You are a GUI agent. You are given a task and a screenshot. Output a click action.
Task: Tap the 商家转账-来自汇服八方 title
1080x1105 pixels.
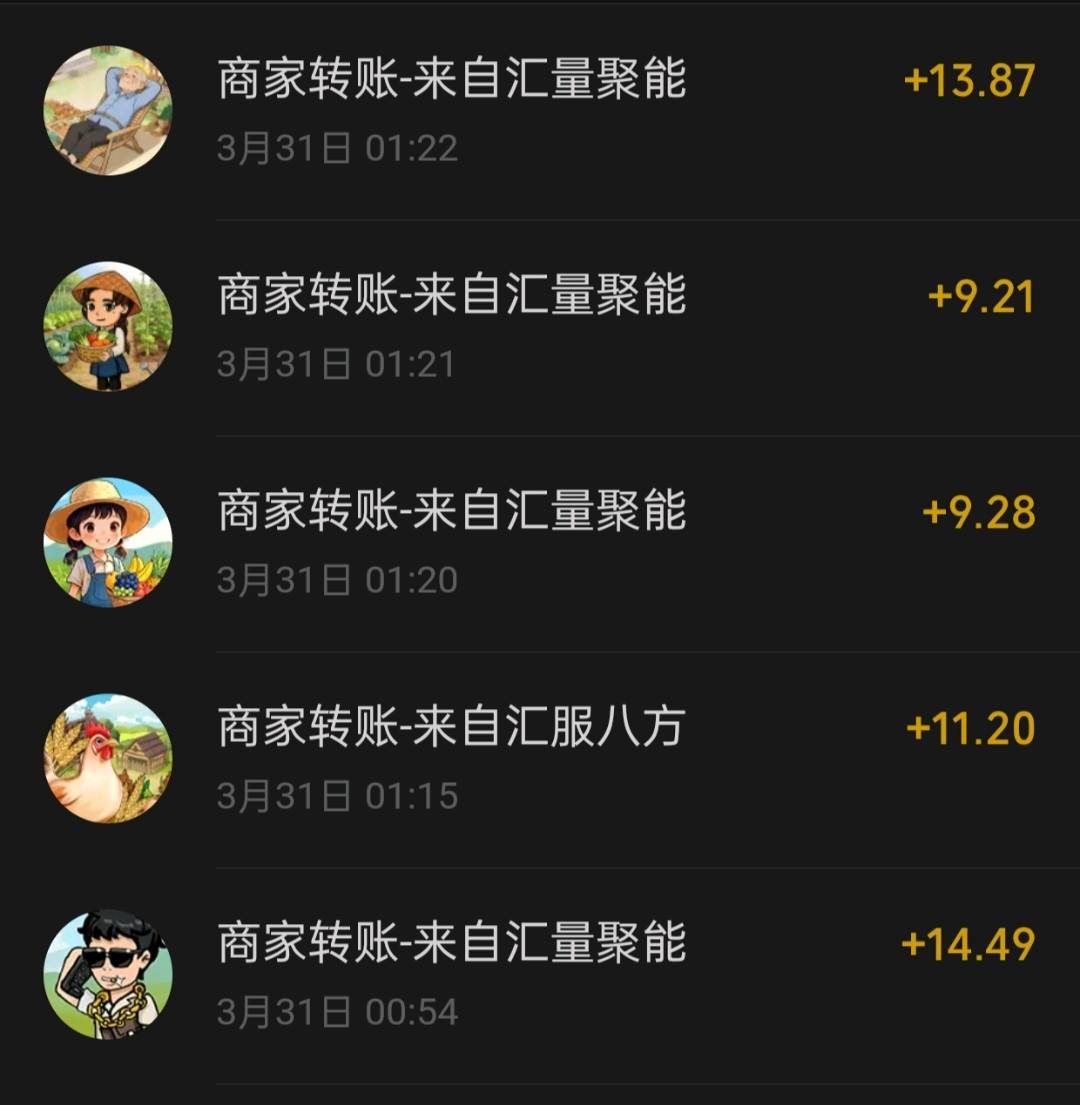(x=450, y=730)
